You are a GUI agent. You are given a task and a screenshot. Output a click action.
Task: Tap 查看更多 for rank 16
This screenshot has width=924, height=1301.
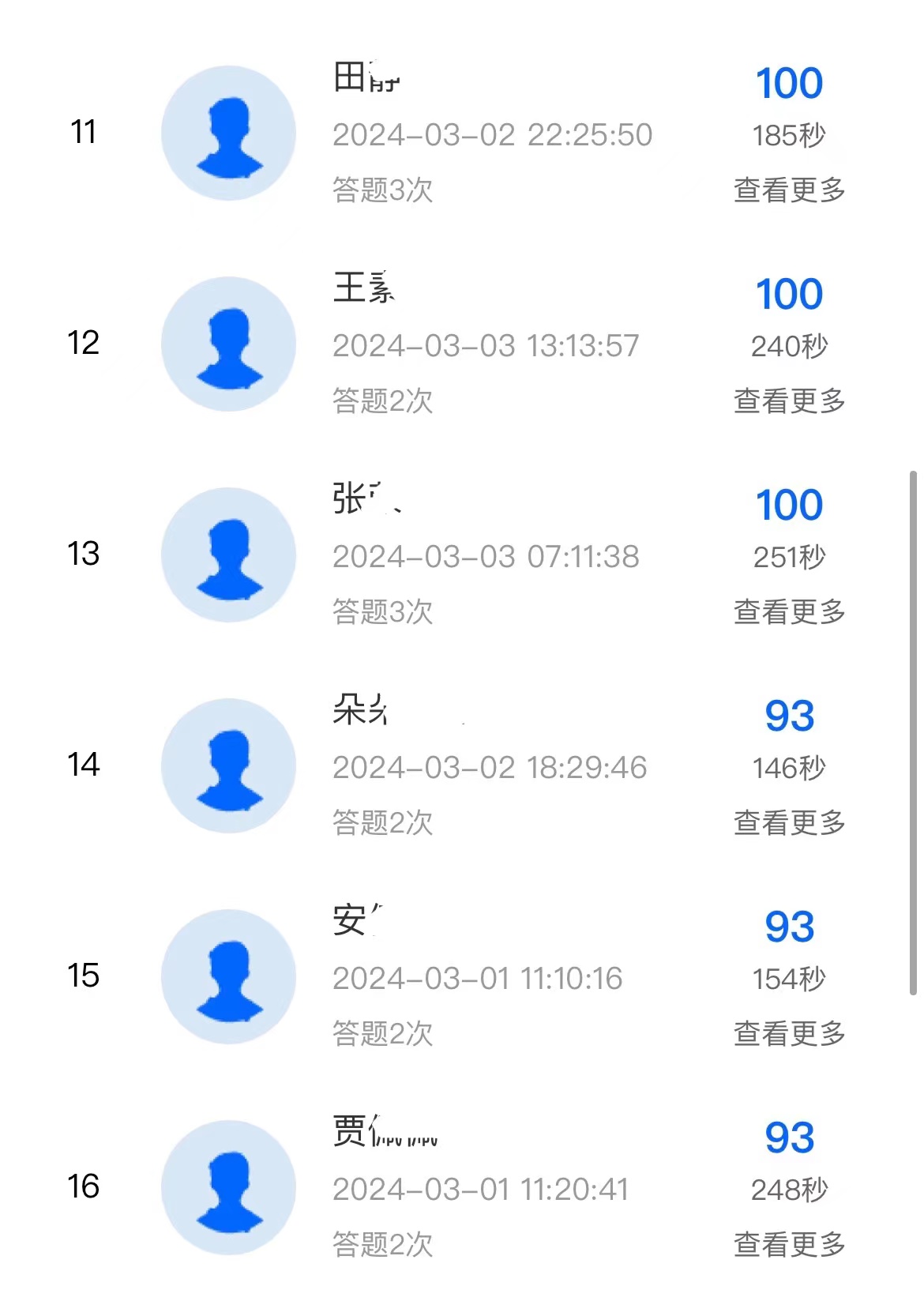point(789,1245)
